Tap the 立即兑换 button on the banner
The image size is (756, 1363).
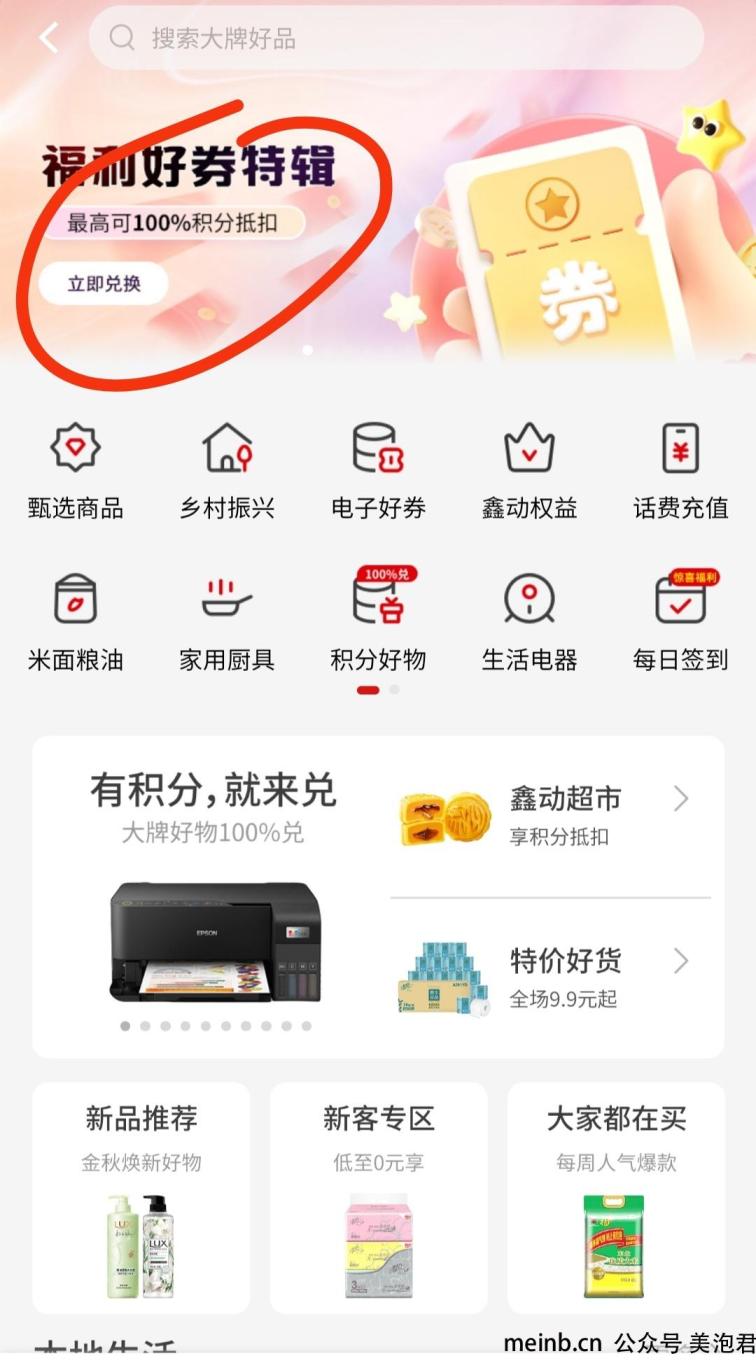[103, 284]
